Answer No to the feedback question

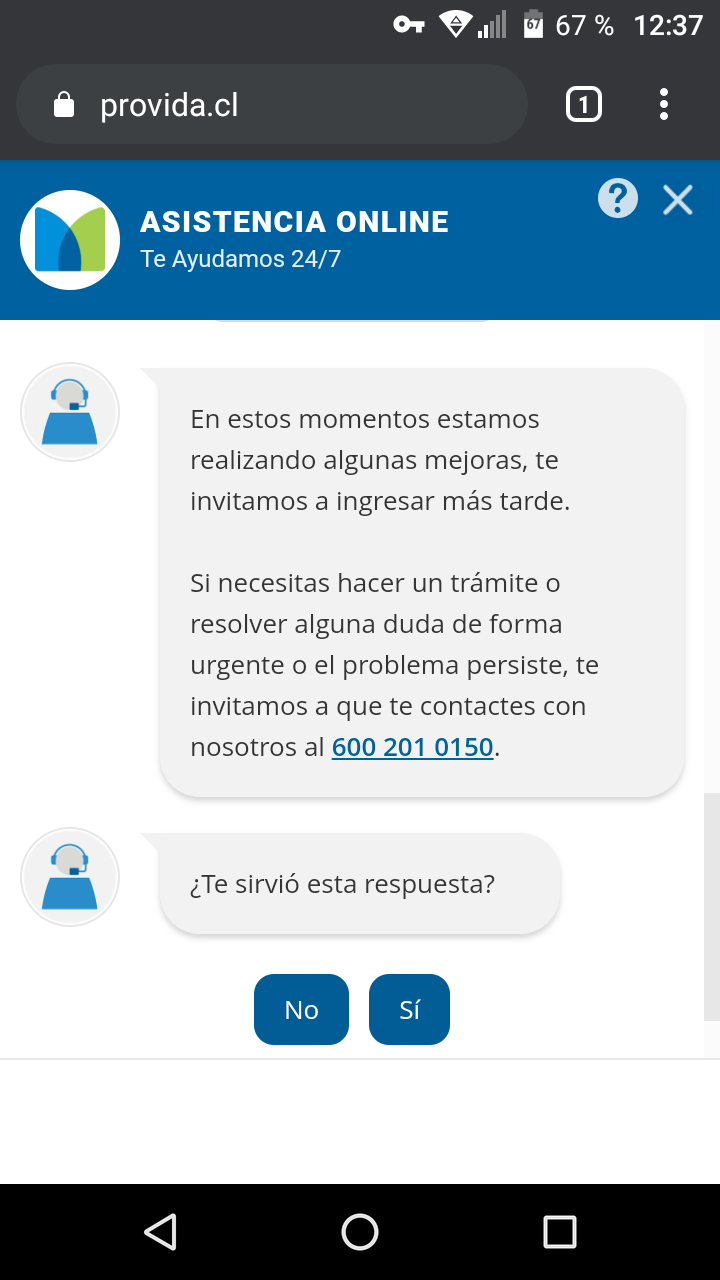301,1010
